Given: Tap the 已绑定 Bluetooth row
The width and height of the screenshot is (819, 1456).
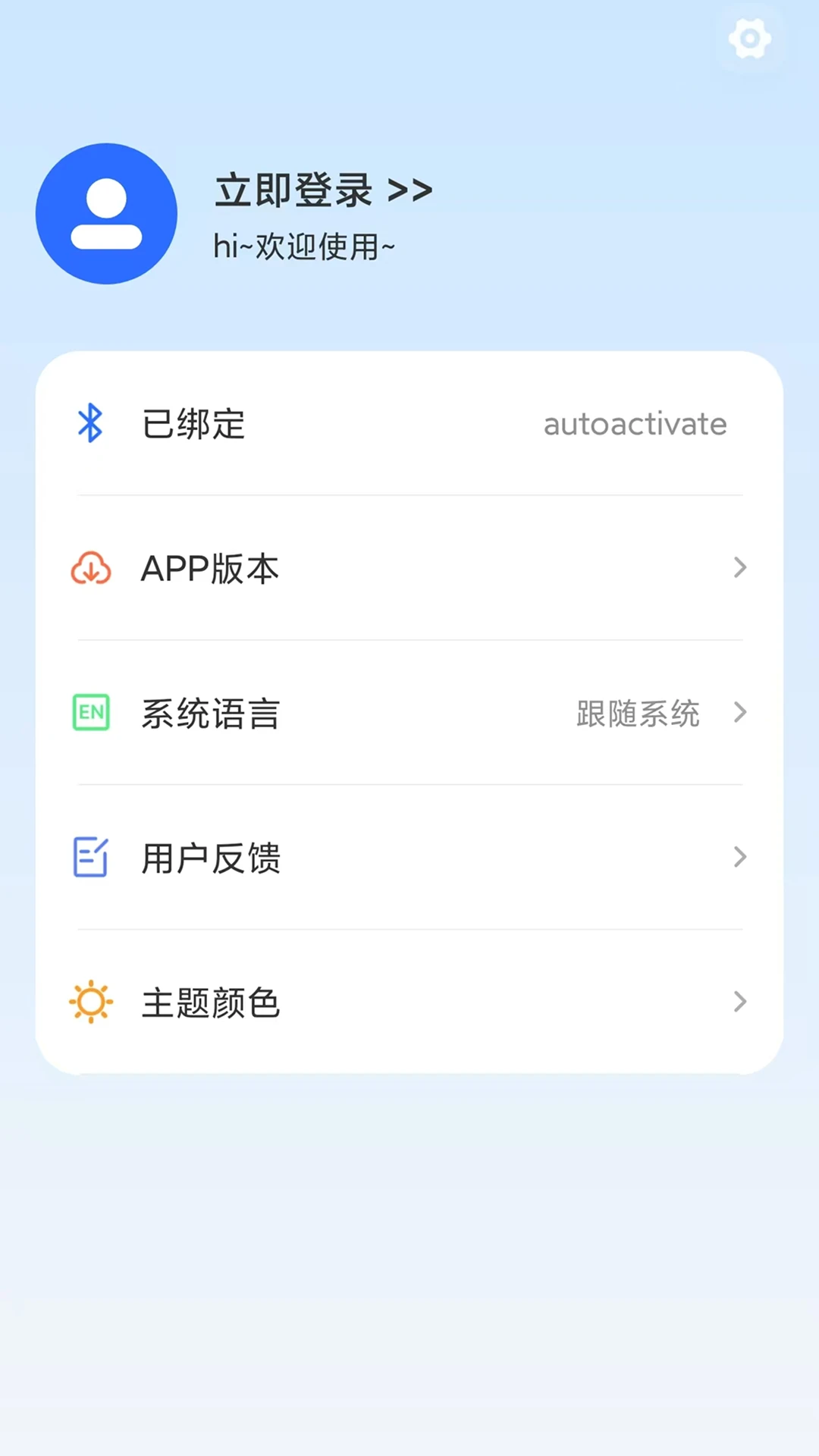Looking at the screenshot, I should coord(303,425).
